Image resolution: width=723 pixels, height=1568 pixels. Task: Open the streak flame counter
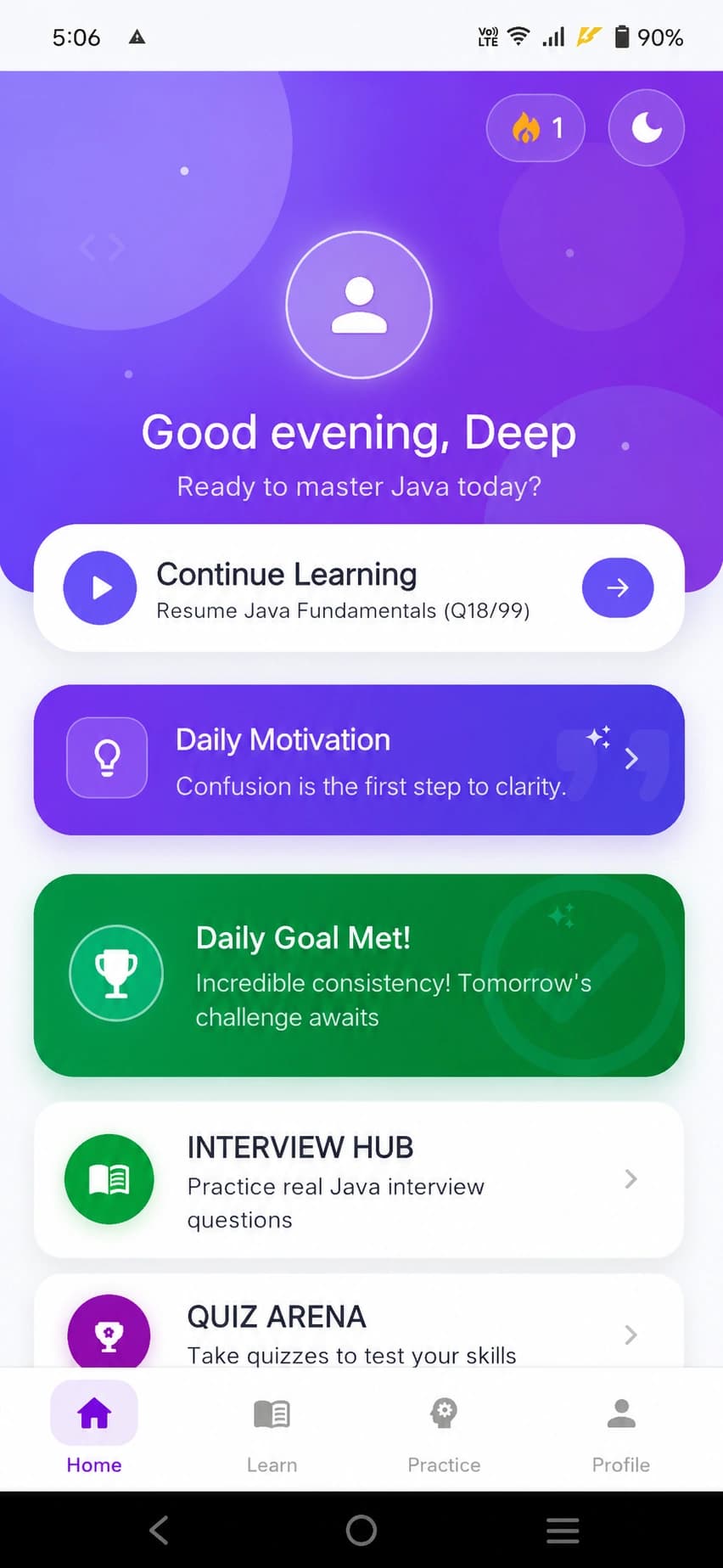[x=535, y=128]
